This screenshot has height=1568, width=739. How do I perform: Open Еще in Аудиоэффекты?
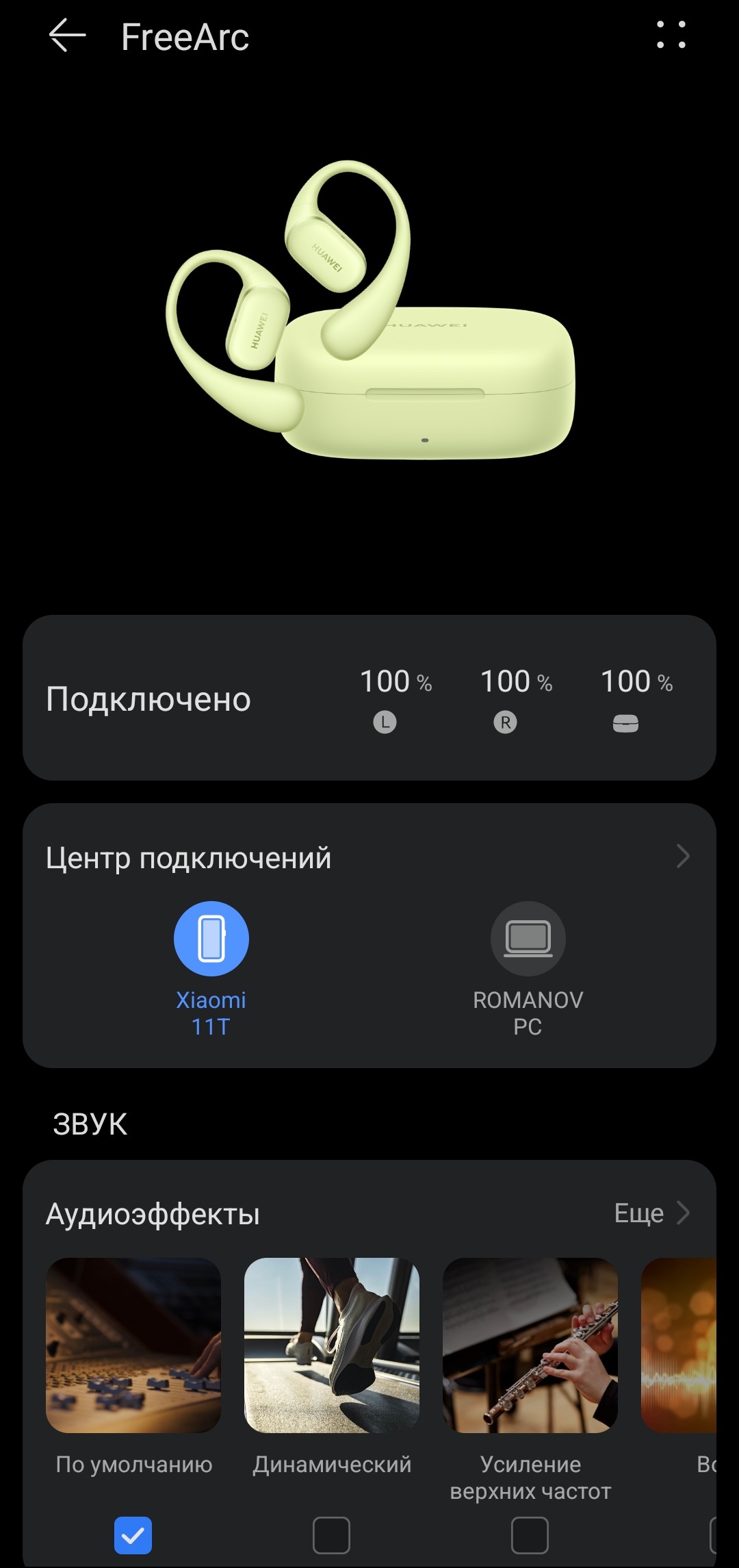pos(651,1213)
